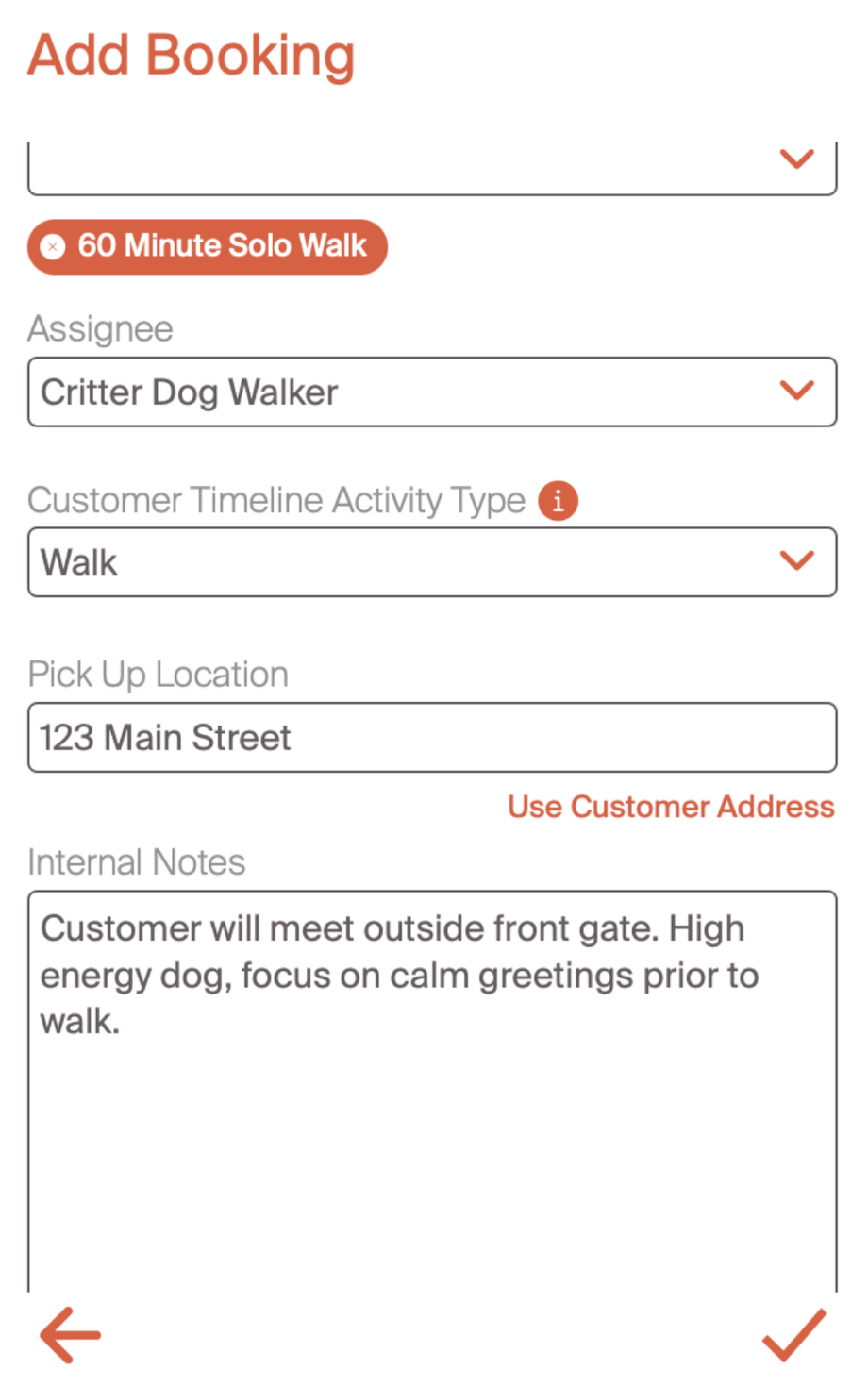Show info about Customer Timeline Activity Type

pyautogui.click(x=558, y=501)
